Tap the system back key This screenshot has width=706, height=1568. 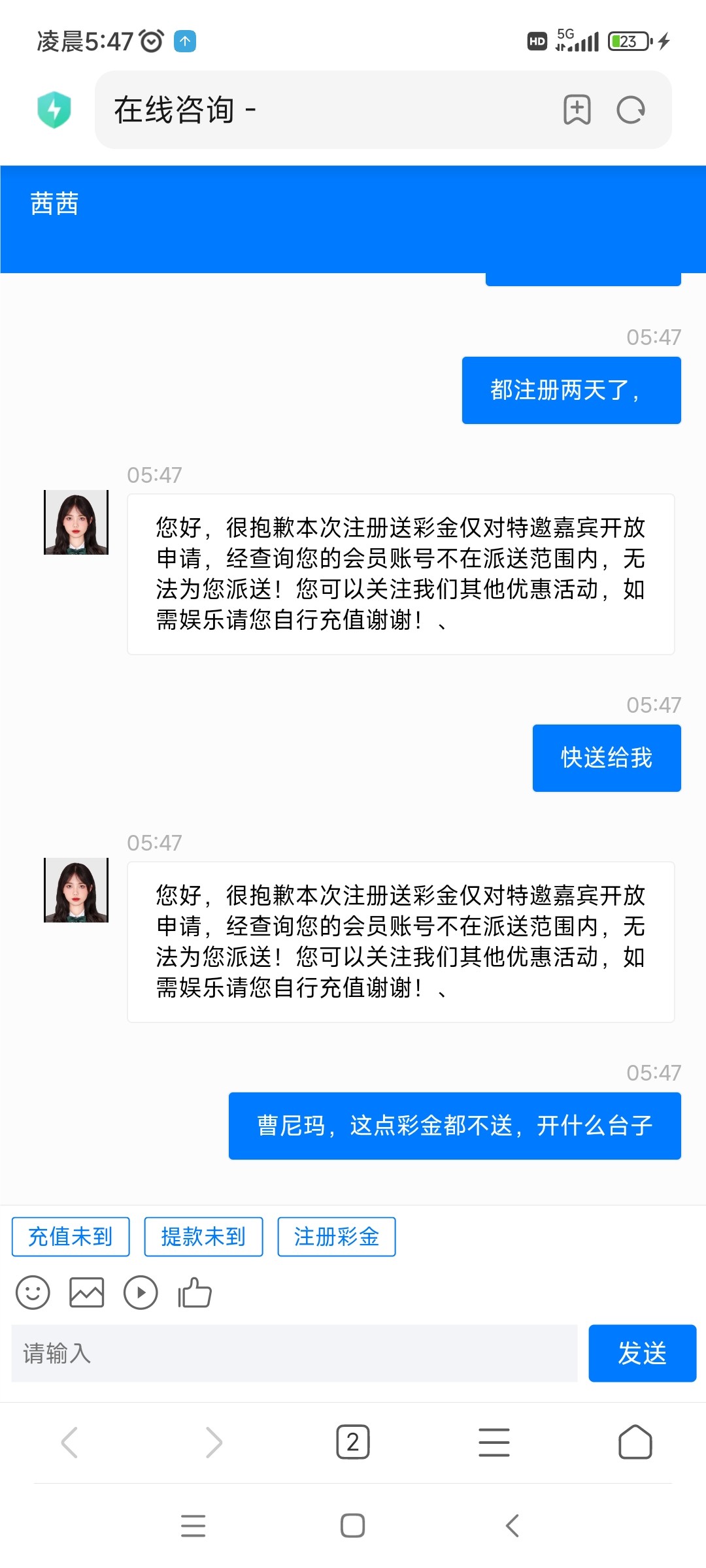pos(513,1526)
